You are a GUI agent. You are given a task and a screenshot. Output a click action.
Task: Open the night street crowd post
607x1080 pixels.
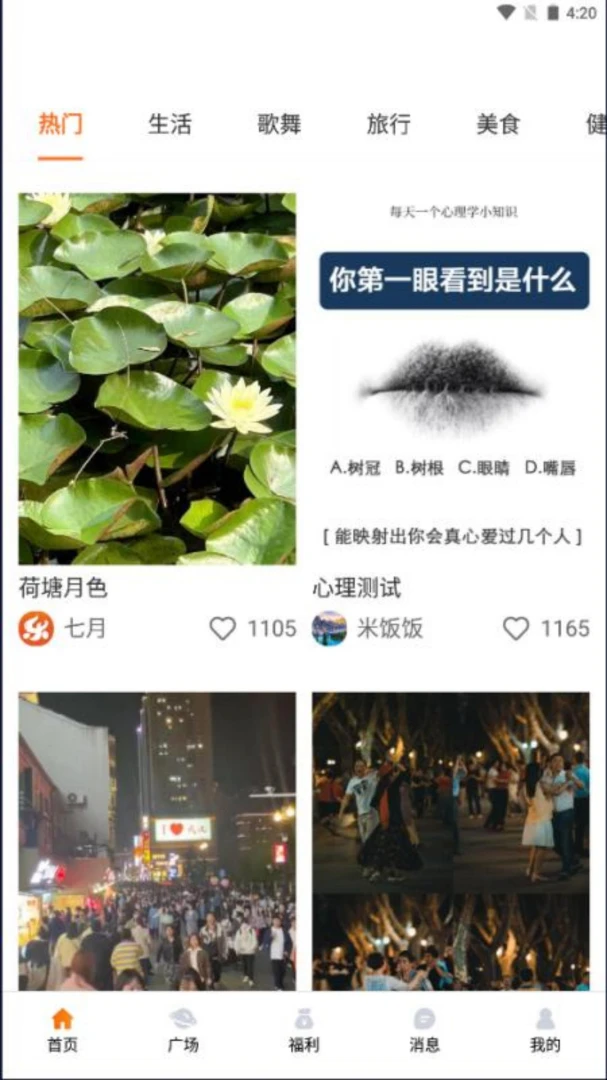pyautogui.click(x=157, y=841)
